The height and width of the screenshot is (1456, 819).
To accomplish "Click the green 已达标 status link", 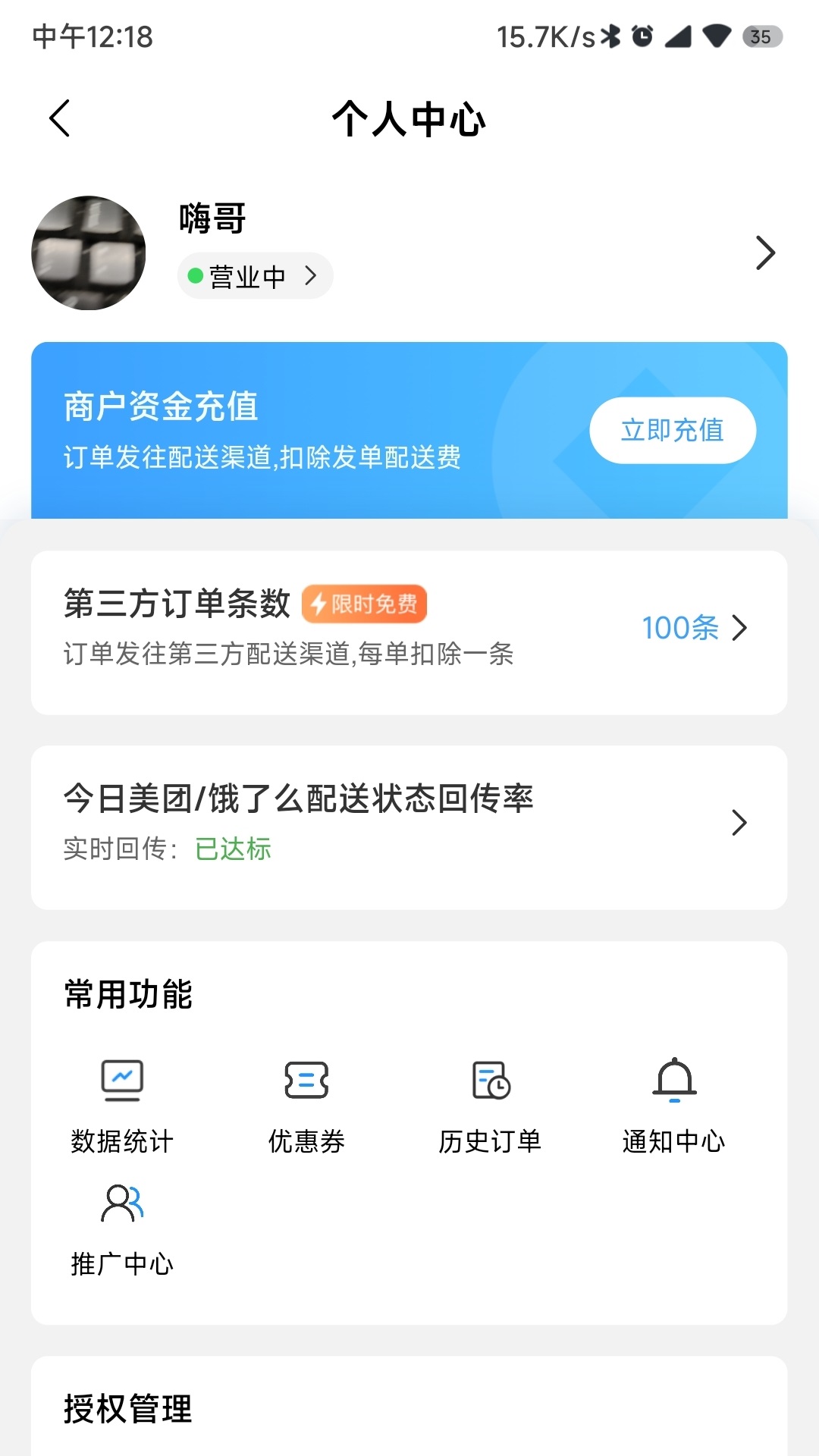I will [234, 849].
